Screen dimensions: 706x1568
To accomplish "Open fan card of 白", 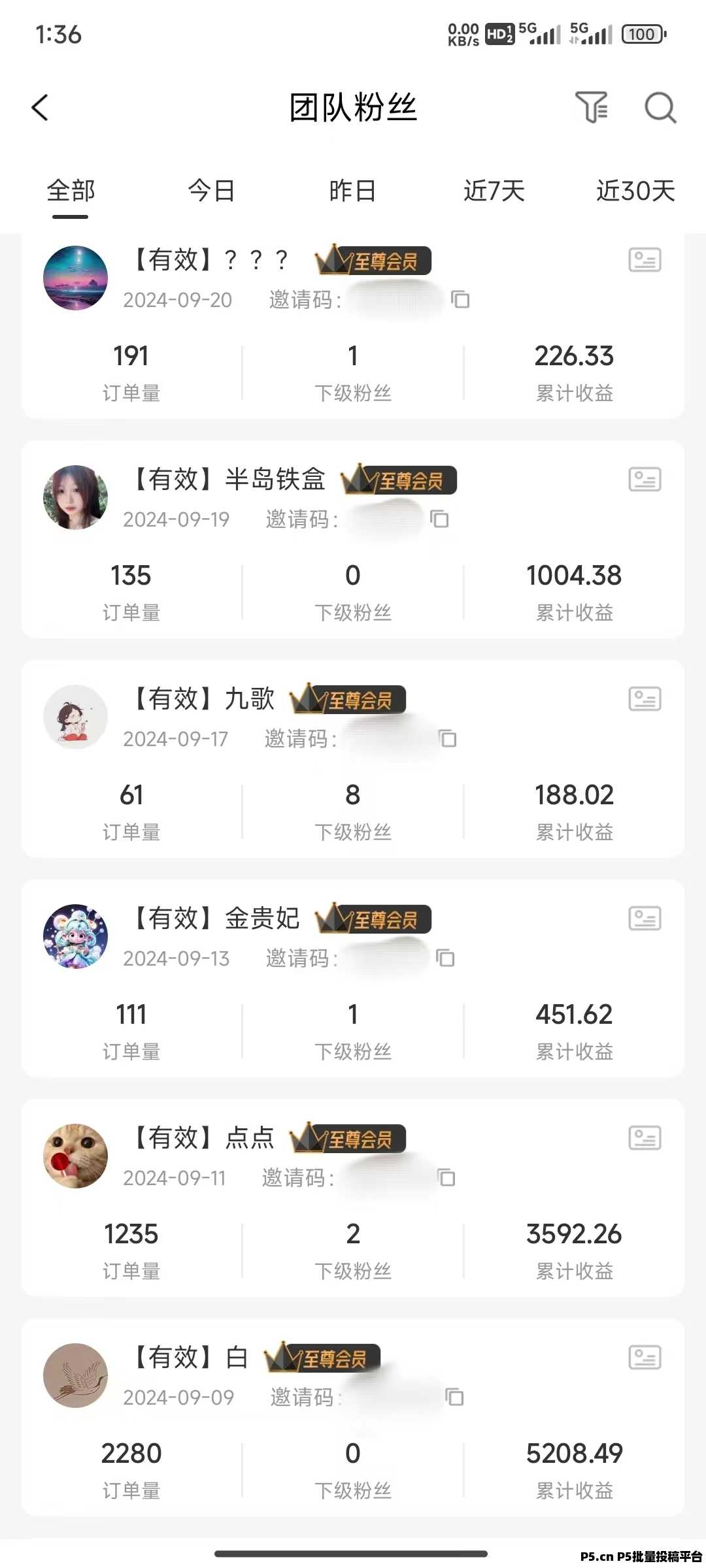I will pos(353,1417).
